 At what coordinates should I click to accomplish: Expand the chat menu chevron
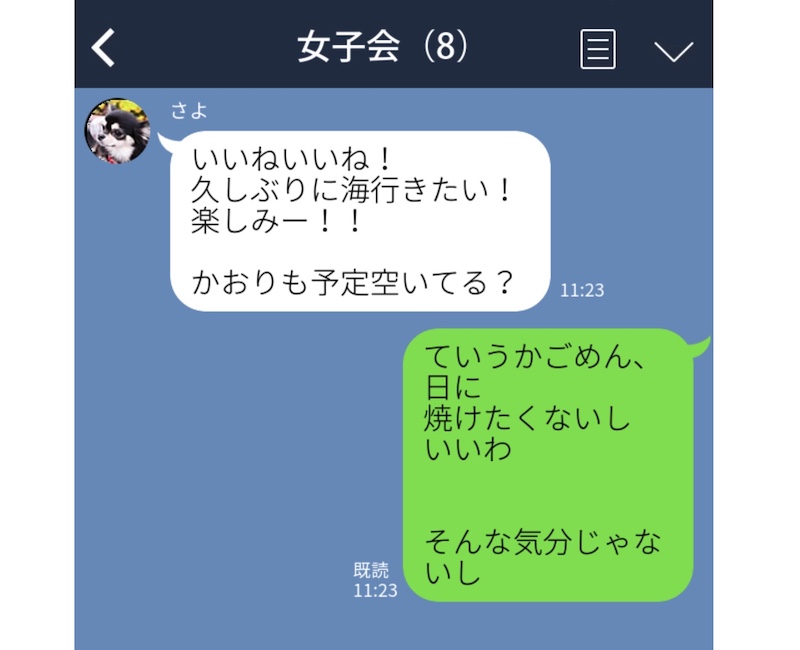tap(673, 50)
